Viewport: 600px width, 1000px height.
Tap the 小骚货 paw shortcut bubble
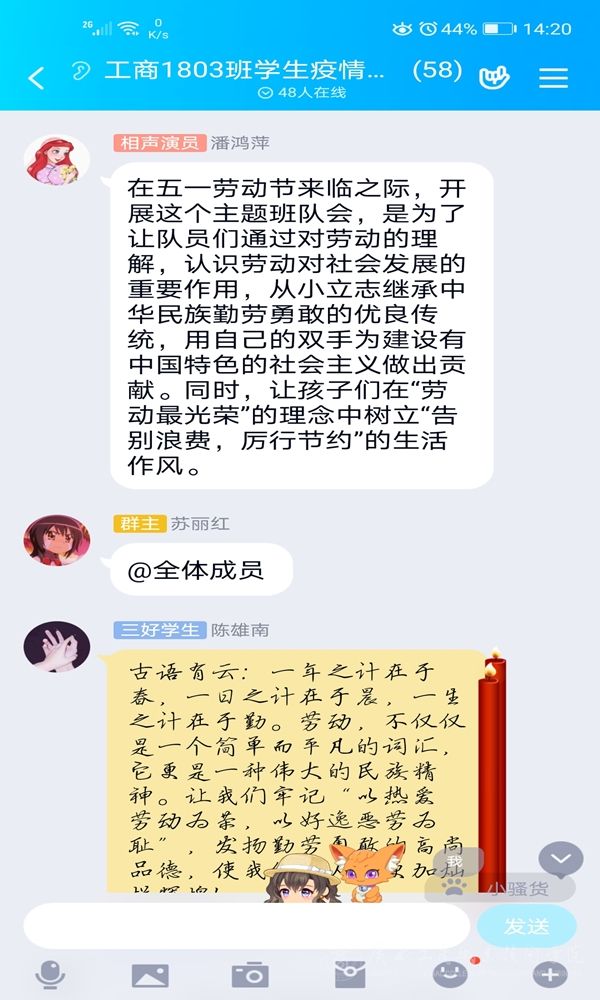click(500, 887)
